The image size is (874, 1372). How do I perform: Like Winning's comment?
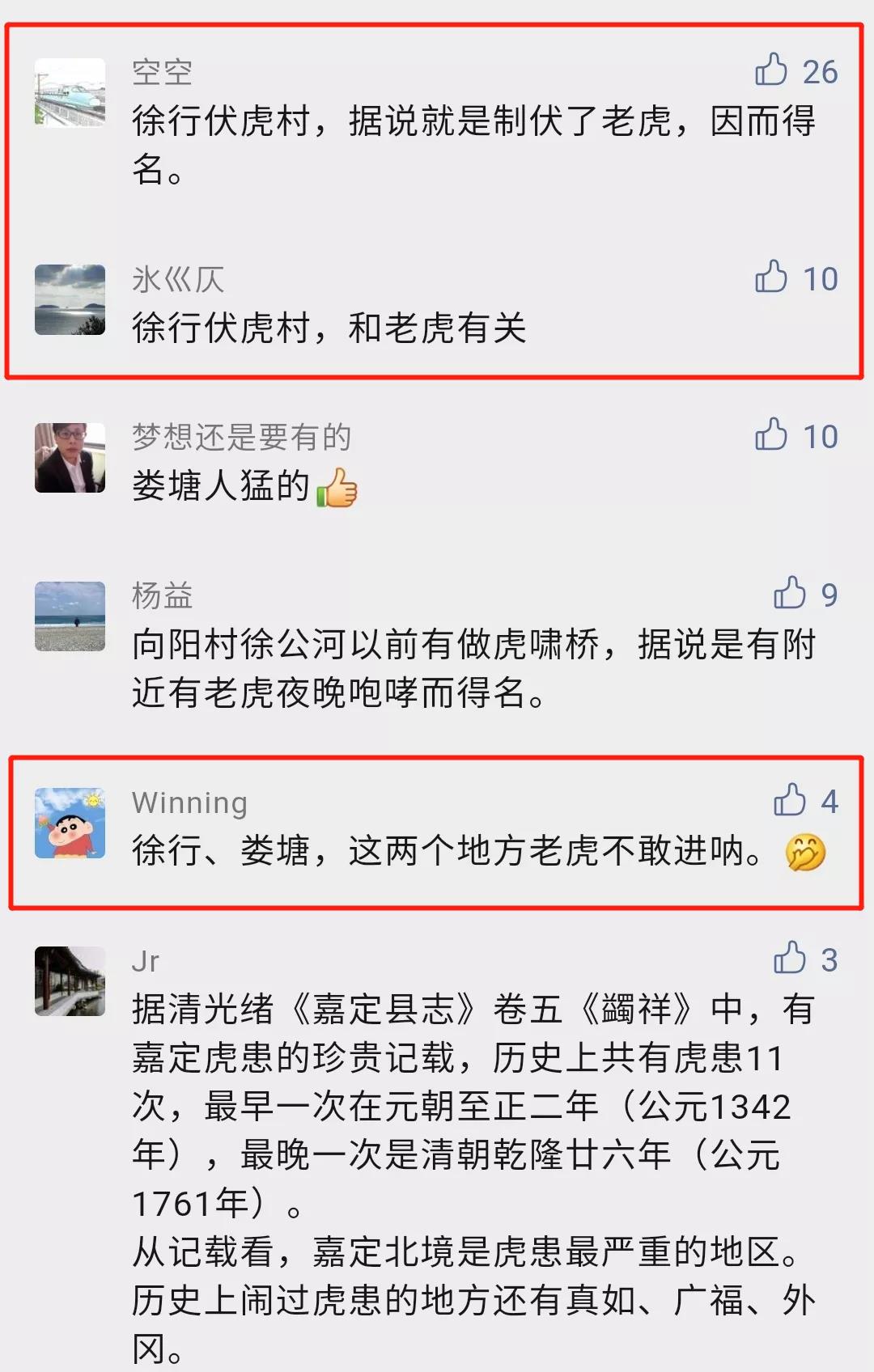[789, 801]
